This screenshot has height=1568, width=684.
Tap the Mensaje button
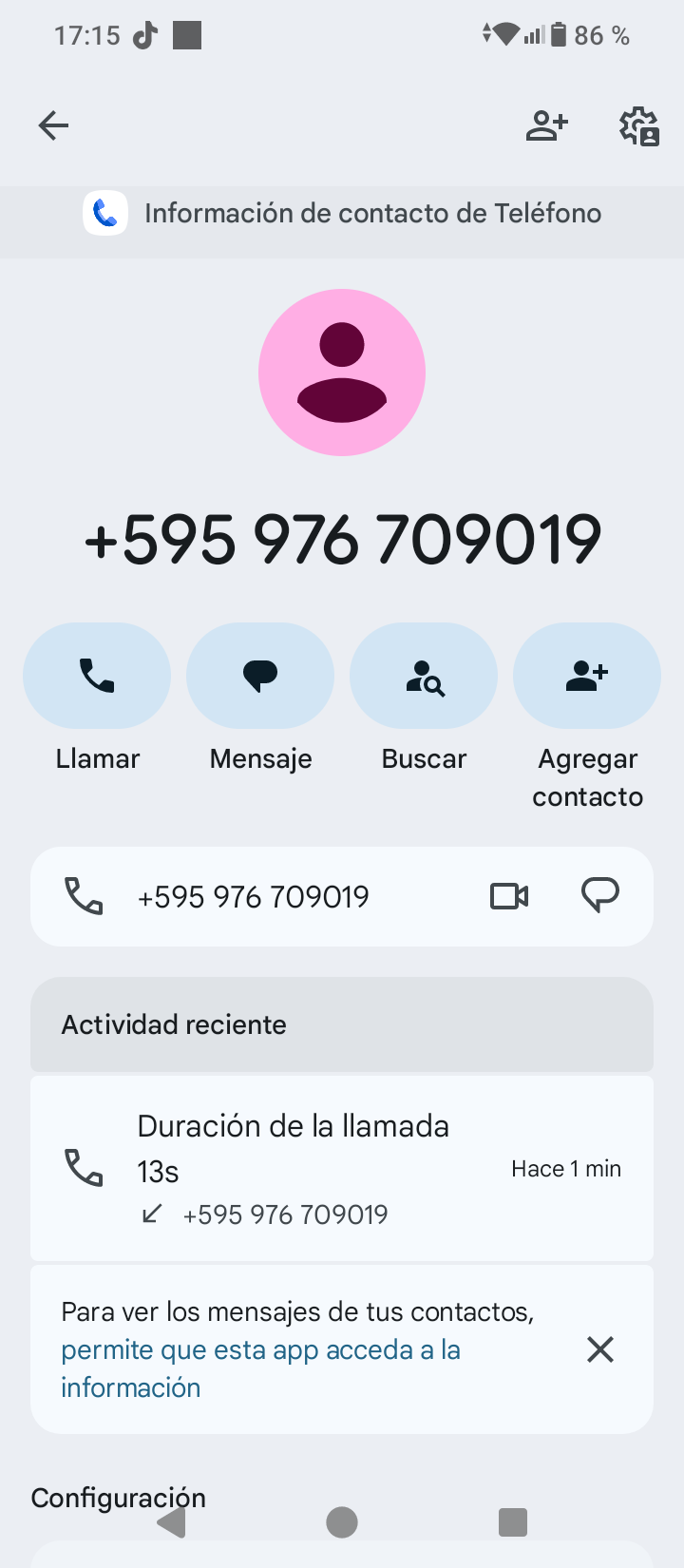coord(260,676)
